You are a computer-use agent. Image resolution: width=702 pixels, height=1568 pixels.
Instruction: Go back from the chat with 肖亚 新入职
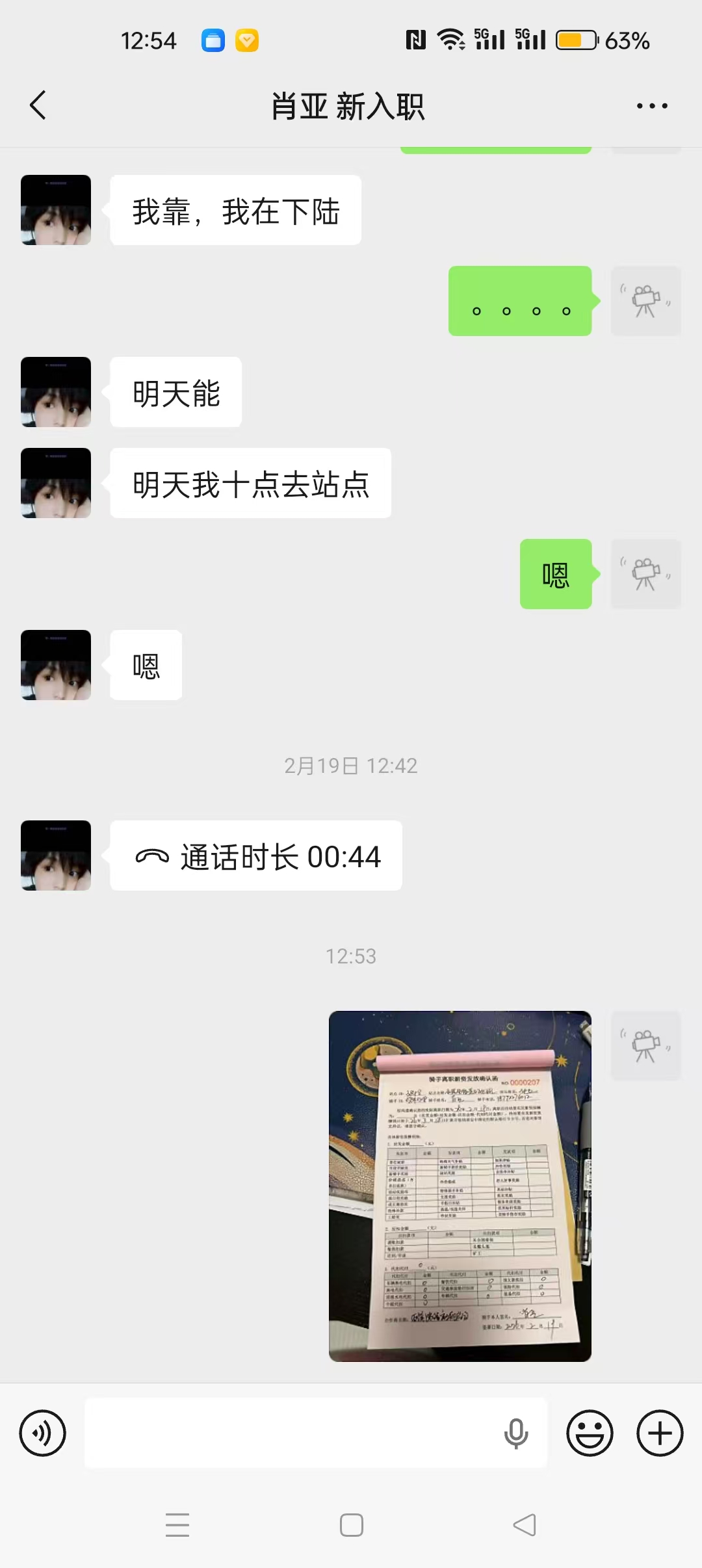38,105
